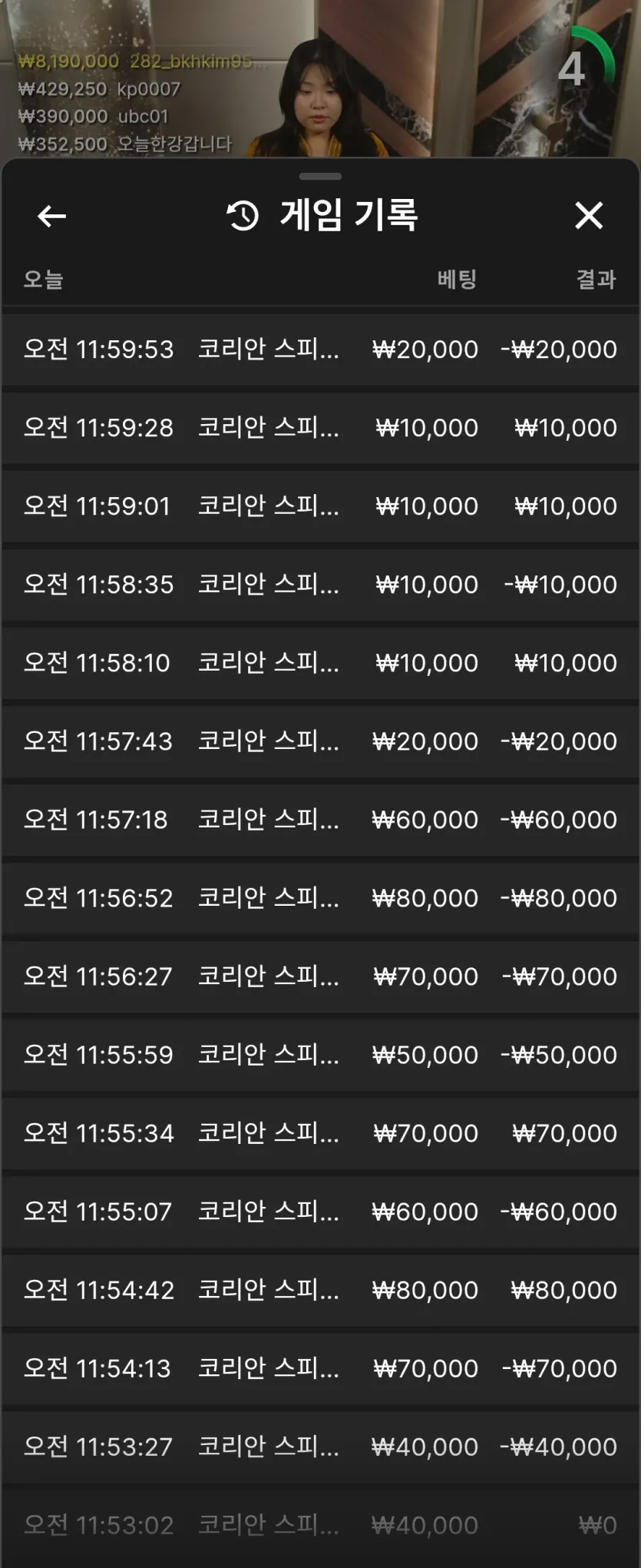Open the 오전 11:56:27 game record
Image resolution: width=641 pixels, height=1568 pixels.
(x=320, y=976)
